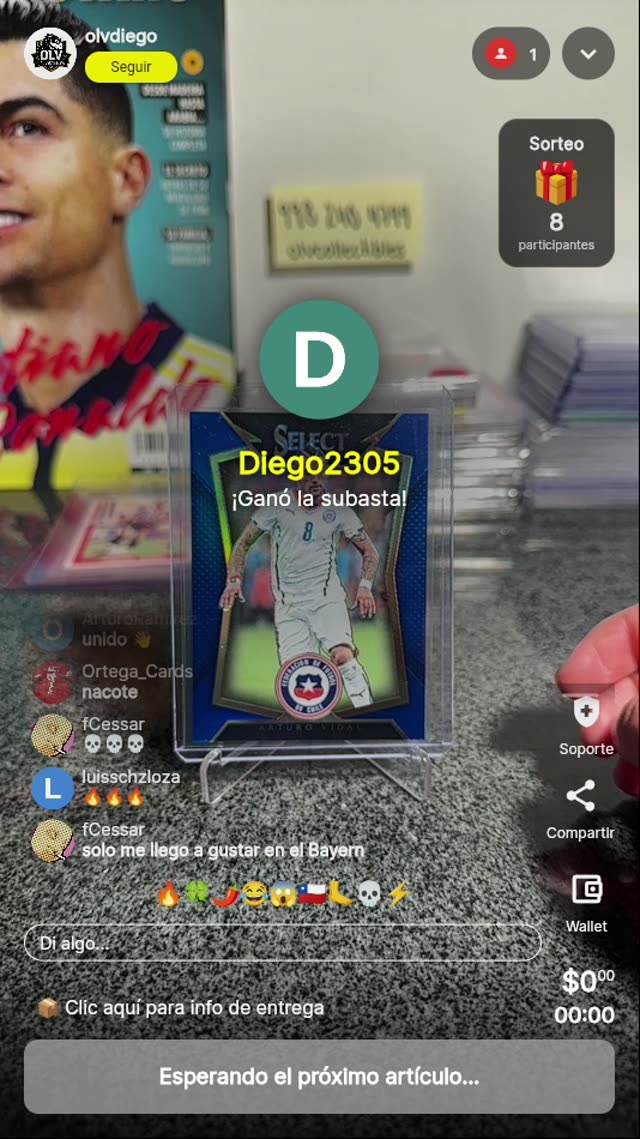This screenshot has height=1139, width=640.
Task: Collapse the stream with the down chevron
Action: pos(588,54)
